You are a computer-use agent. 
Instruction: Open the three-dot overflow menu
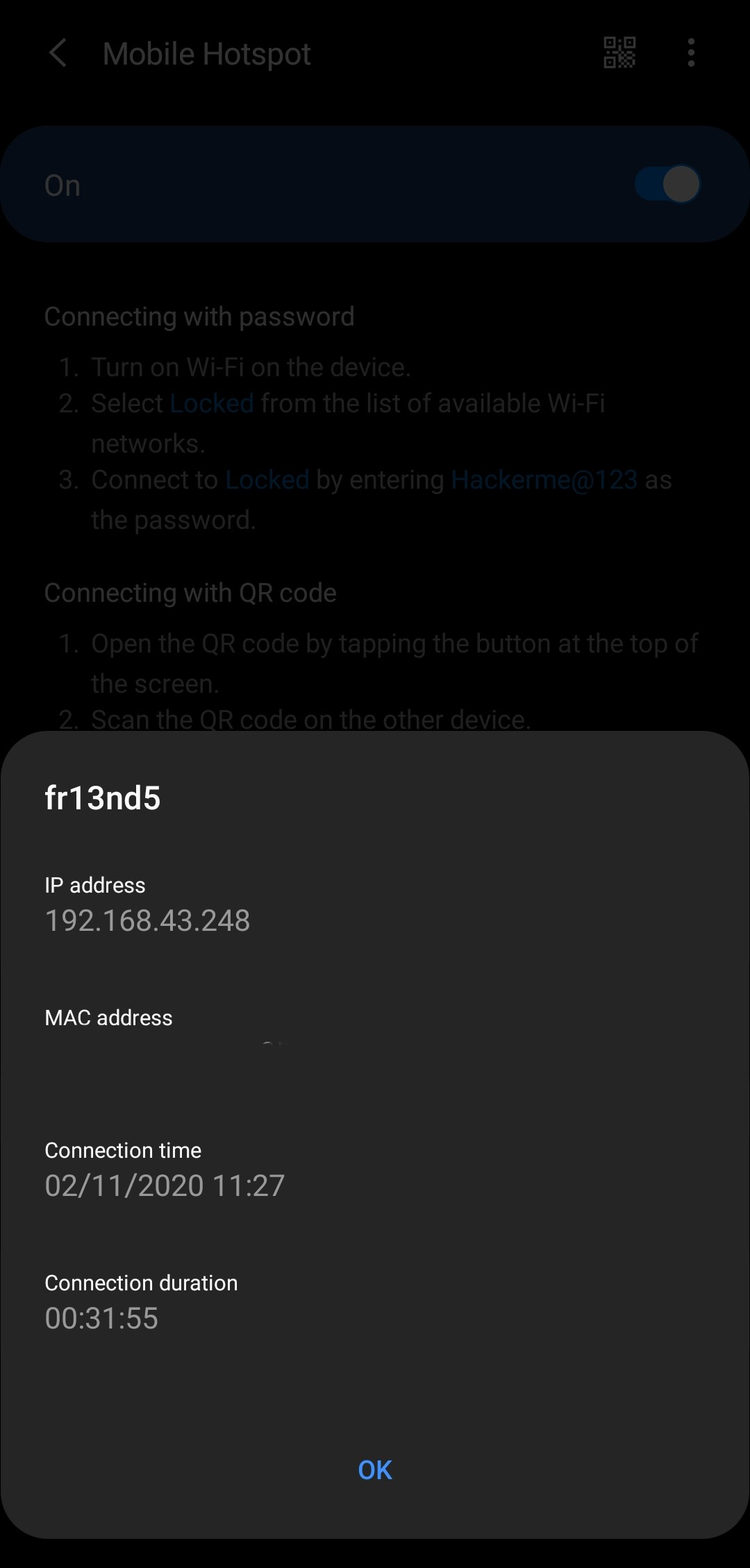point(690,53)
